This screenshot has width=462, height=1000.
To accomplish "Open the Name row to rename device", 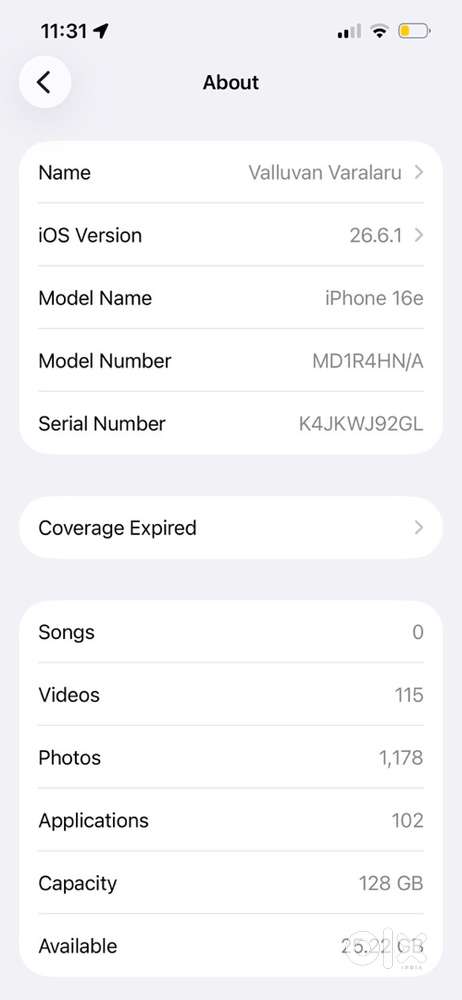I will (231, 173).
